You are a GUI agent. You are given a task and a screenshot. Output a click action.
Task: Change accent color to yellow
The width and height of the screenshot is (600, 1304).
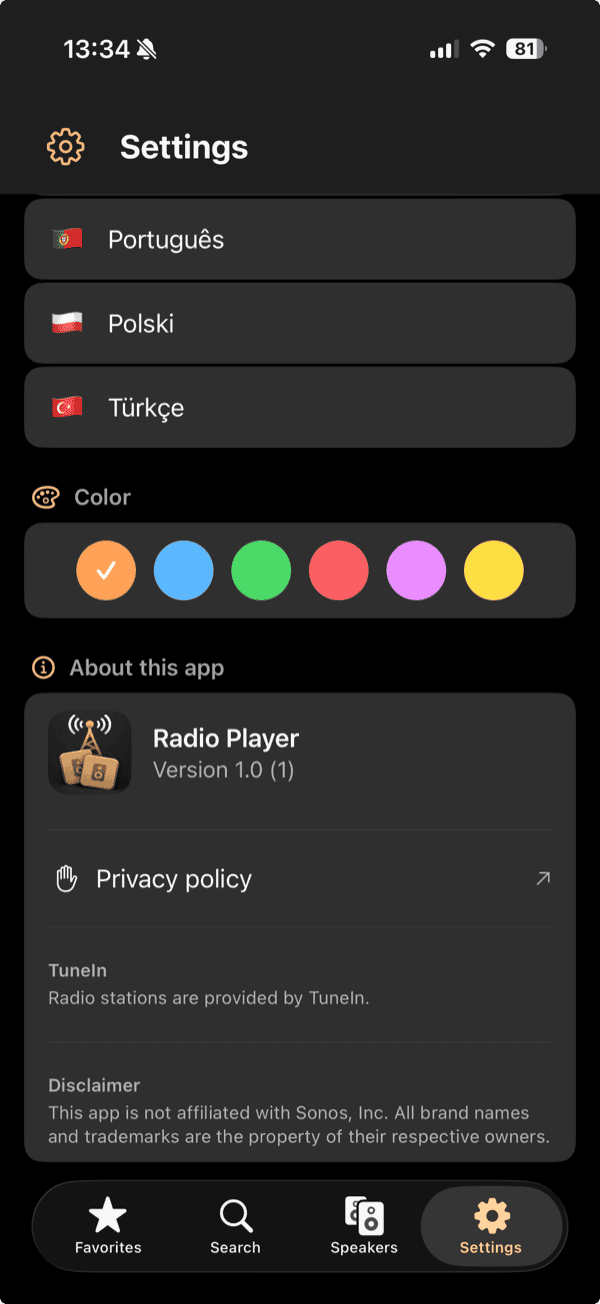tap(494, 571)
